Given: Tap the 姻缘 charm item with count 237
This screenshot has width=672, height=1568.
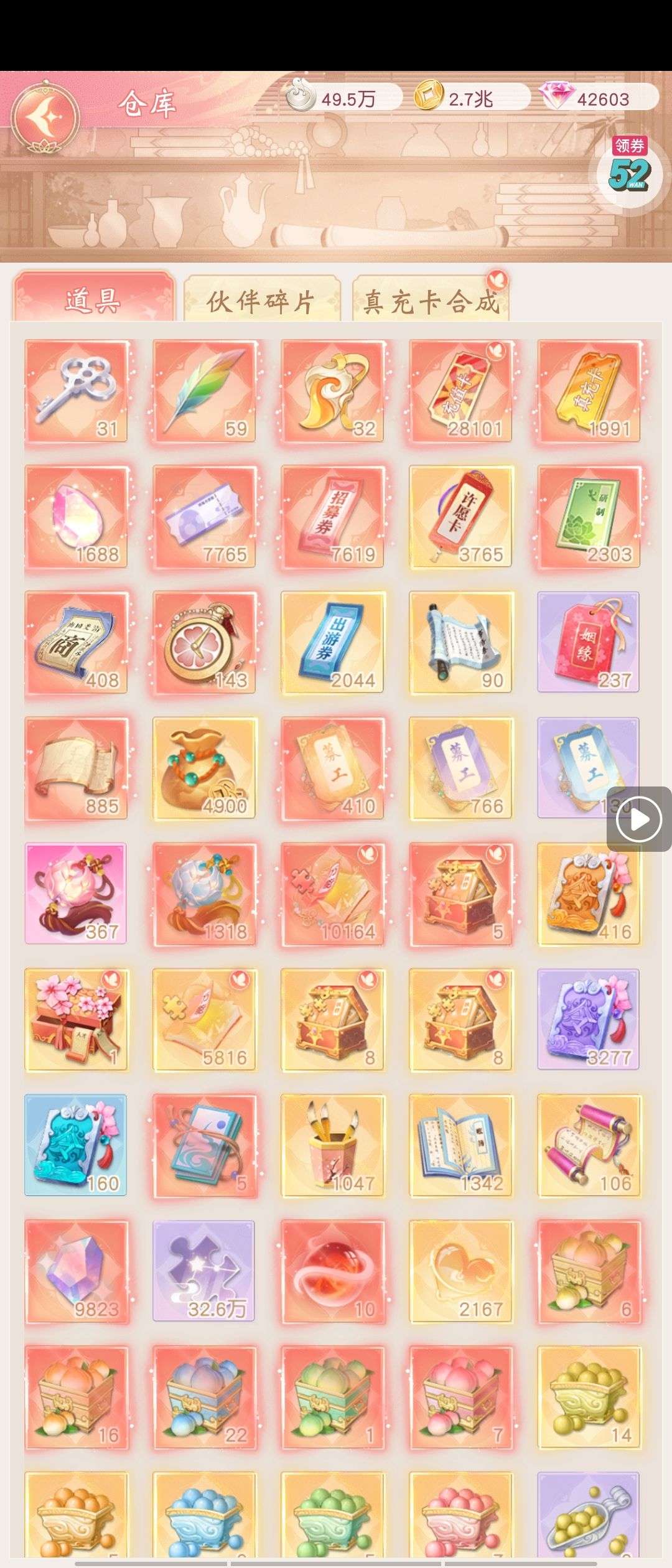Looking at the screenshot, I should [589, 643].
